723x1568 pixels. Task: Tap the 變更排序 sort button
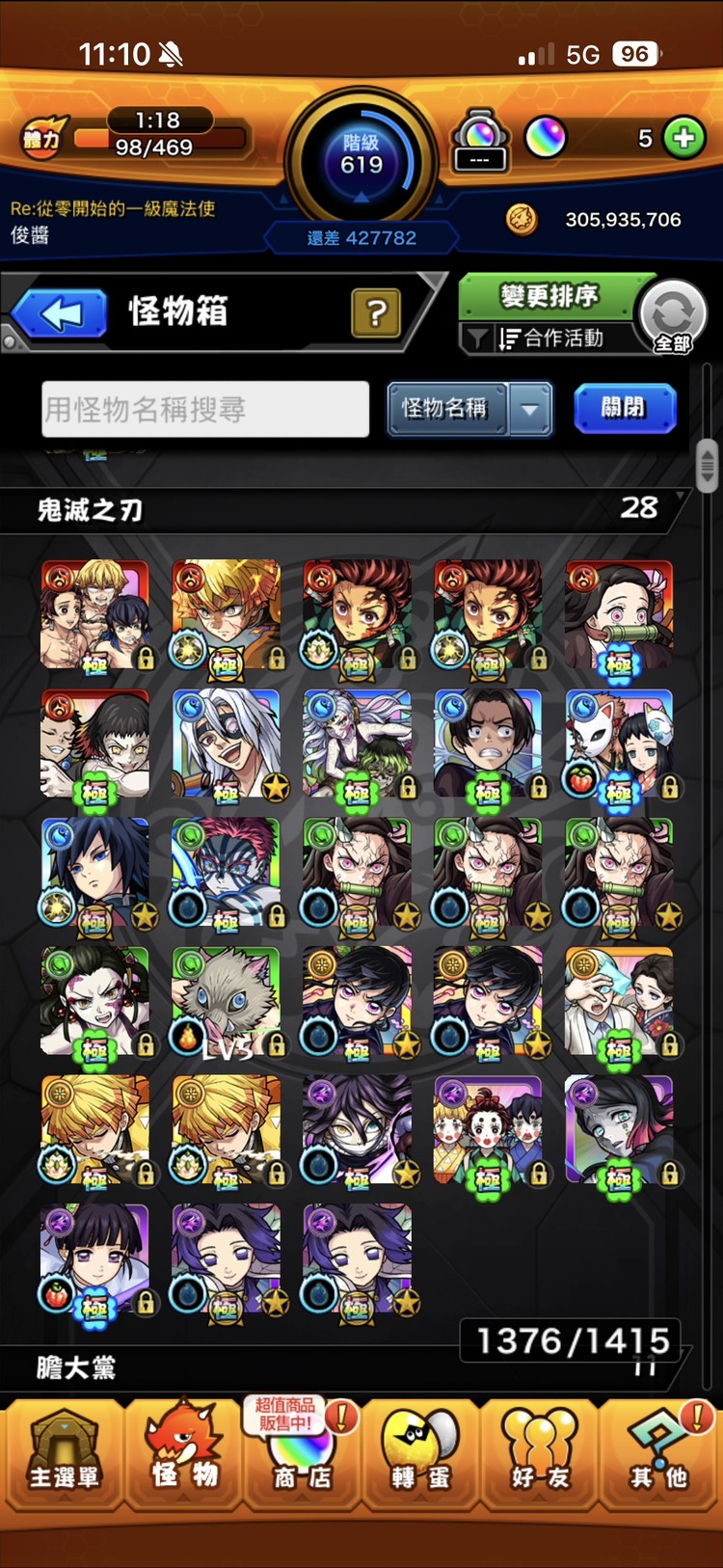[x=549, y=295]
